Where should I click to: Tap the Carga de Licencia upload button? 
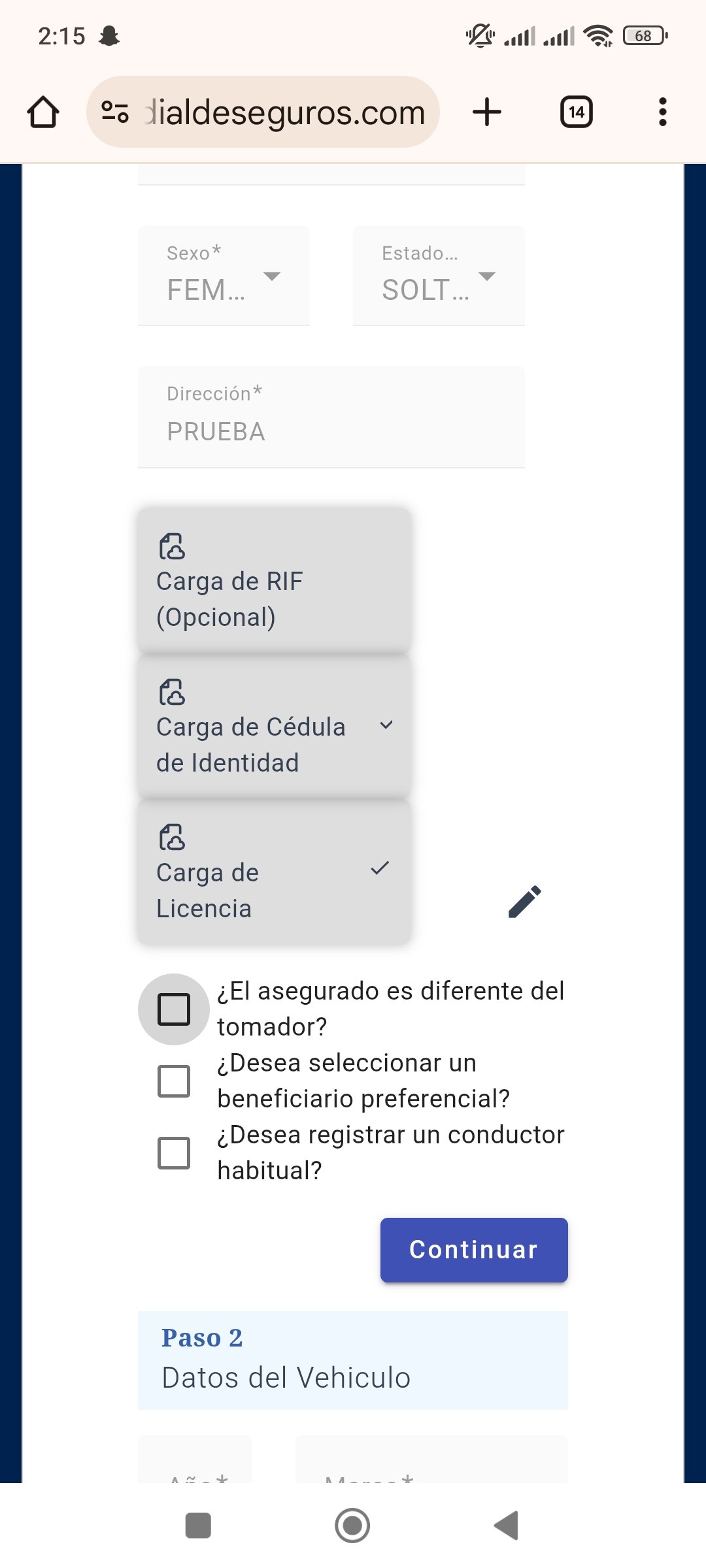274,872
